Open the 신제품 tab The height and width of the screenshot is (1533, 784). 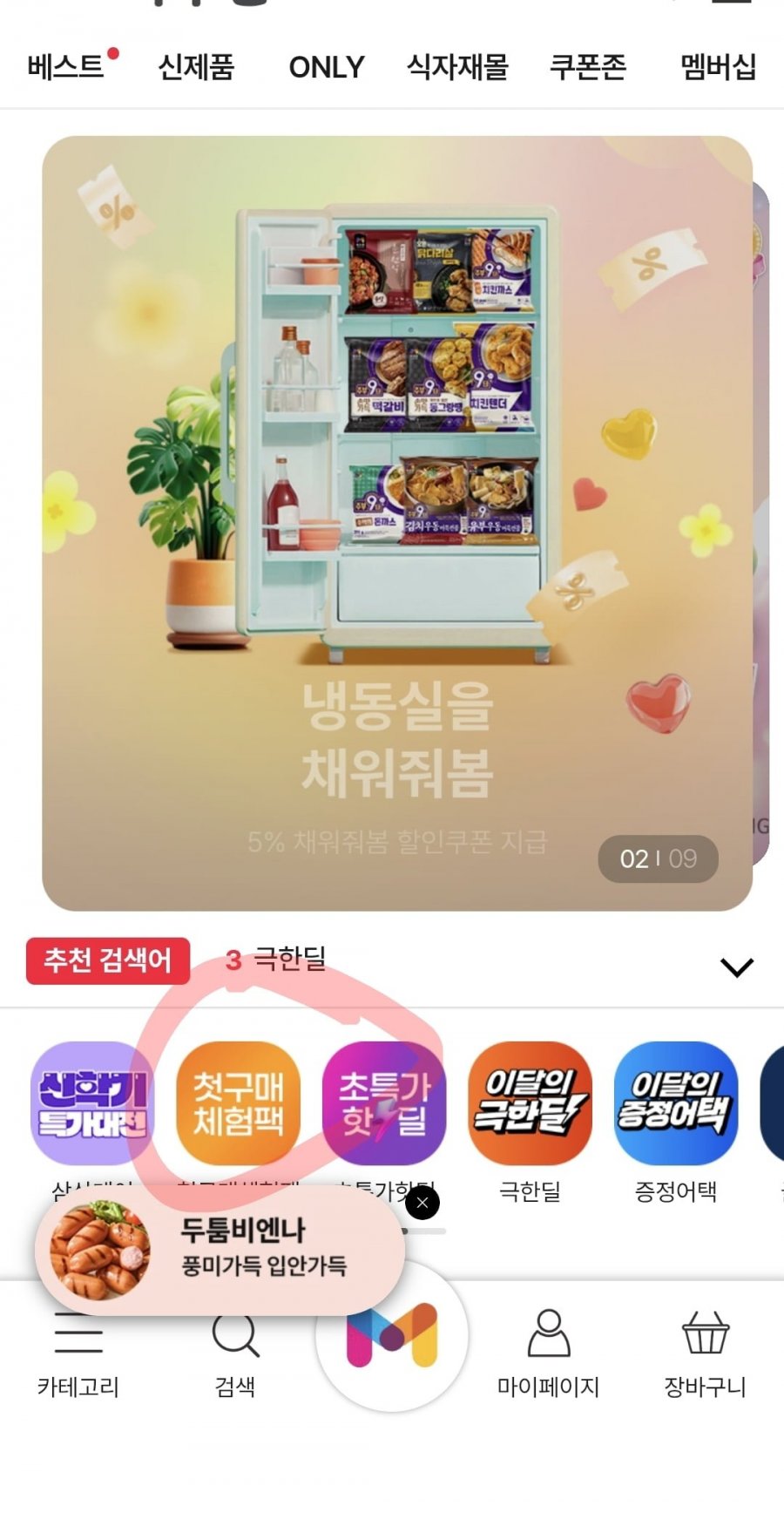196,67
